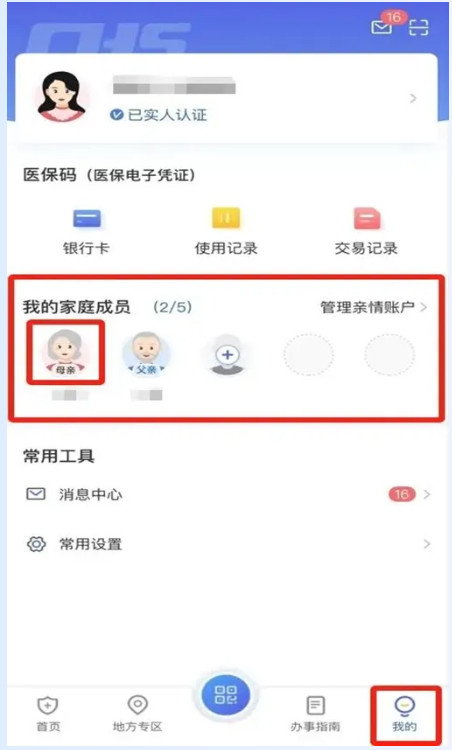Viewport: 452px width, 750px height.
Task: Open 消息中心 message center
Action: [226, 494]
